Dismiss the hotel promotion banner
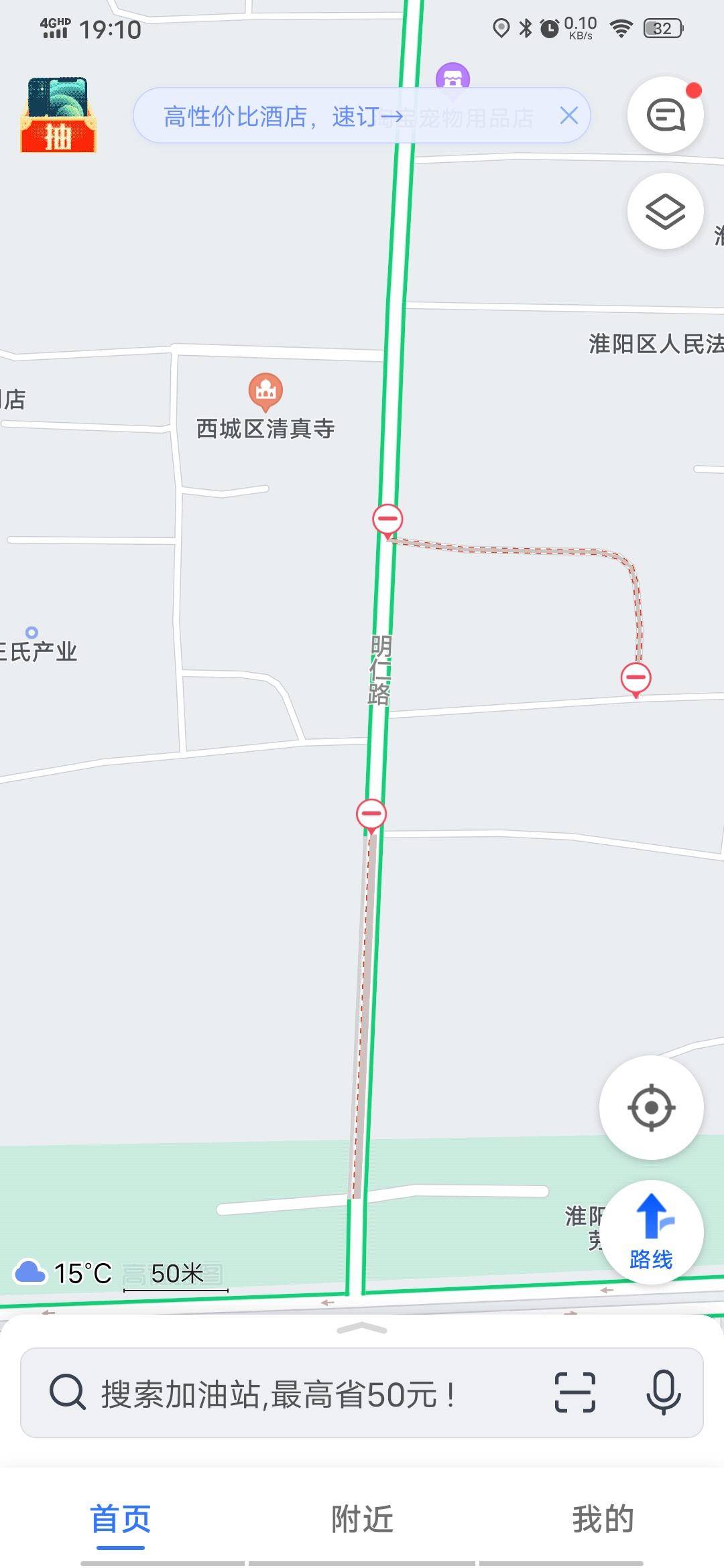This screenshot has height=1568, width=724. (568, 116)
